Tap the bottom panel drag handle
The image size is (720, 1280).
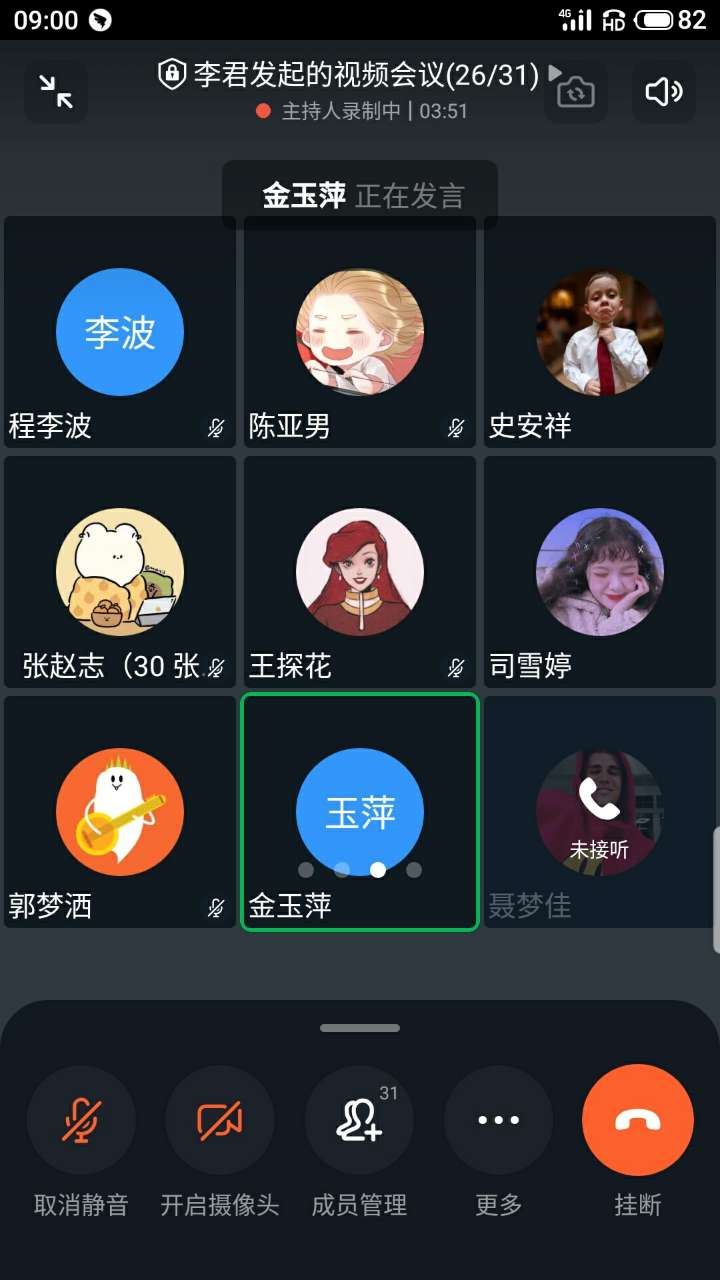360,1028
